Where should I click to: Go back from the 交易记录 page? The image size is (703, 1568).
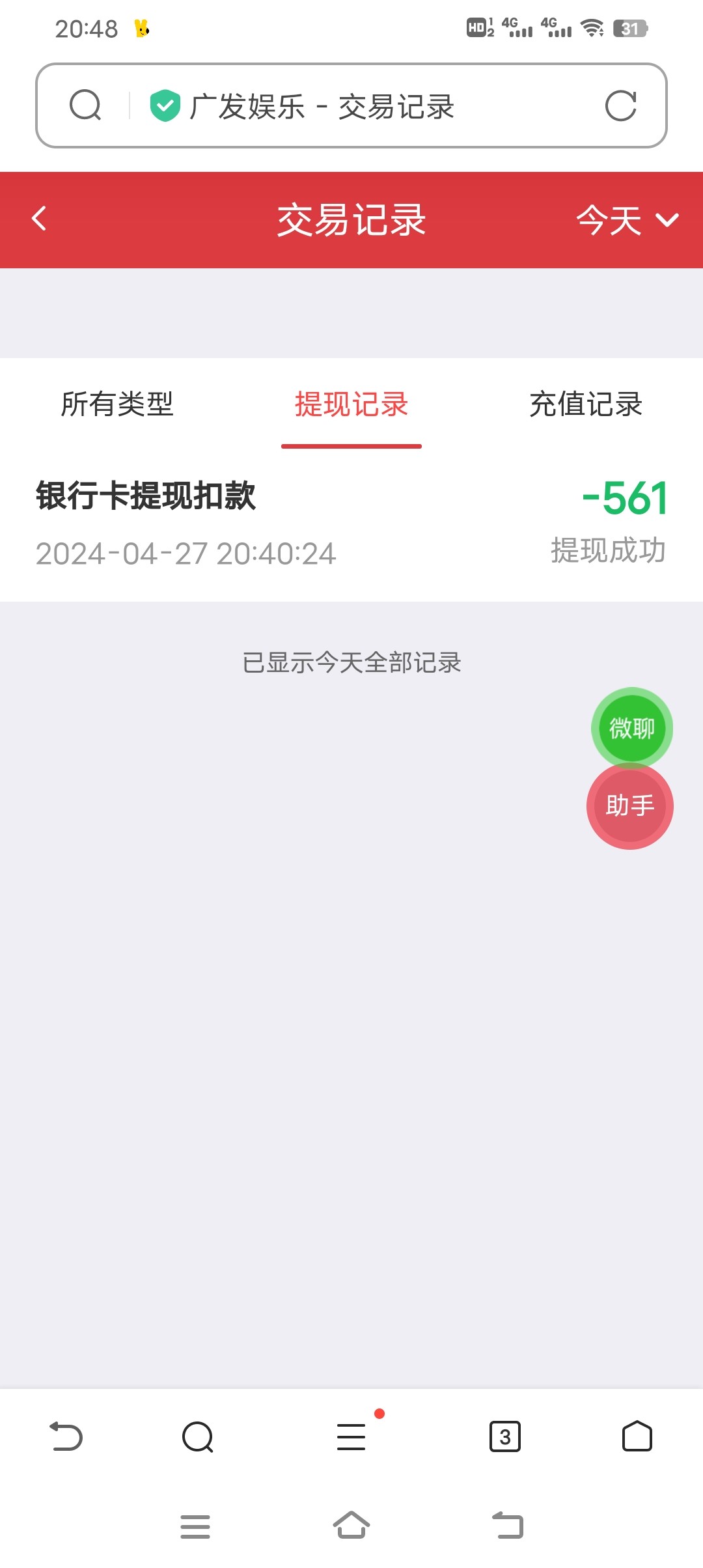(x=39, y=219)
